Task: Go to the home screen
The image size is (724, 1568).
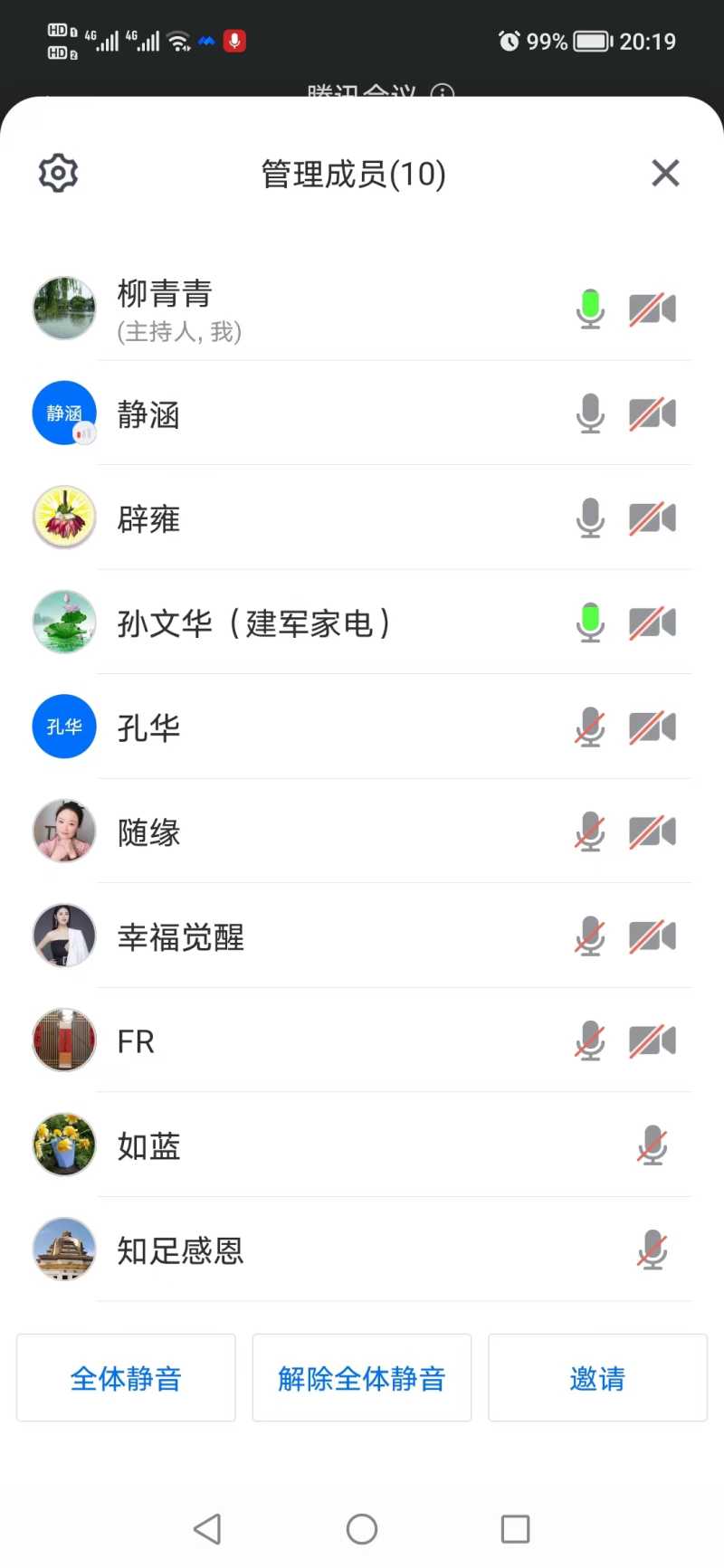Action: click(x=362, y=1529)
